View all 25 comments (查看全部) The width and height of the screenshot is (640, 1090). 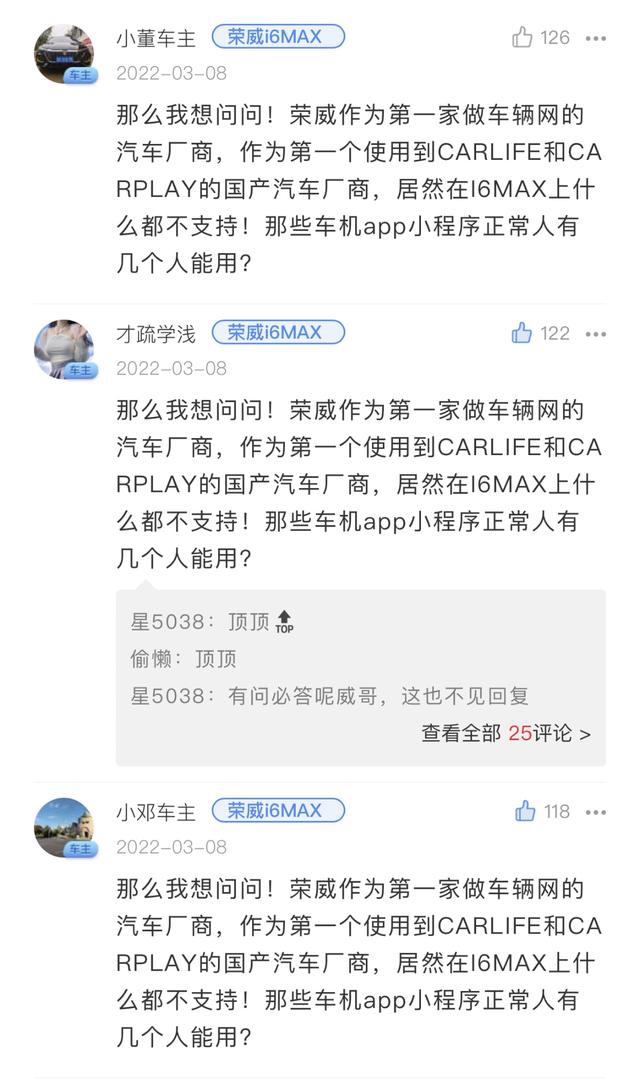505,733
